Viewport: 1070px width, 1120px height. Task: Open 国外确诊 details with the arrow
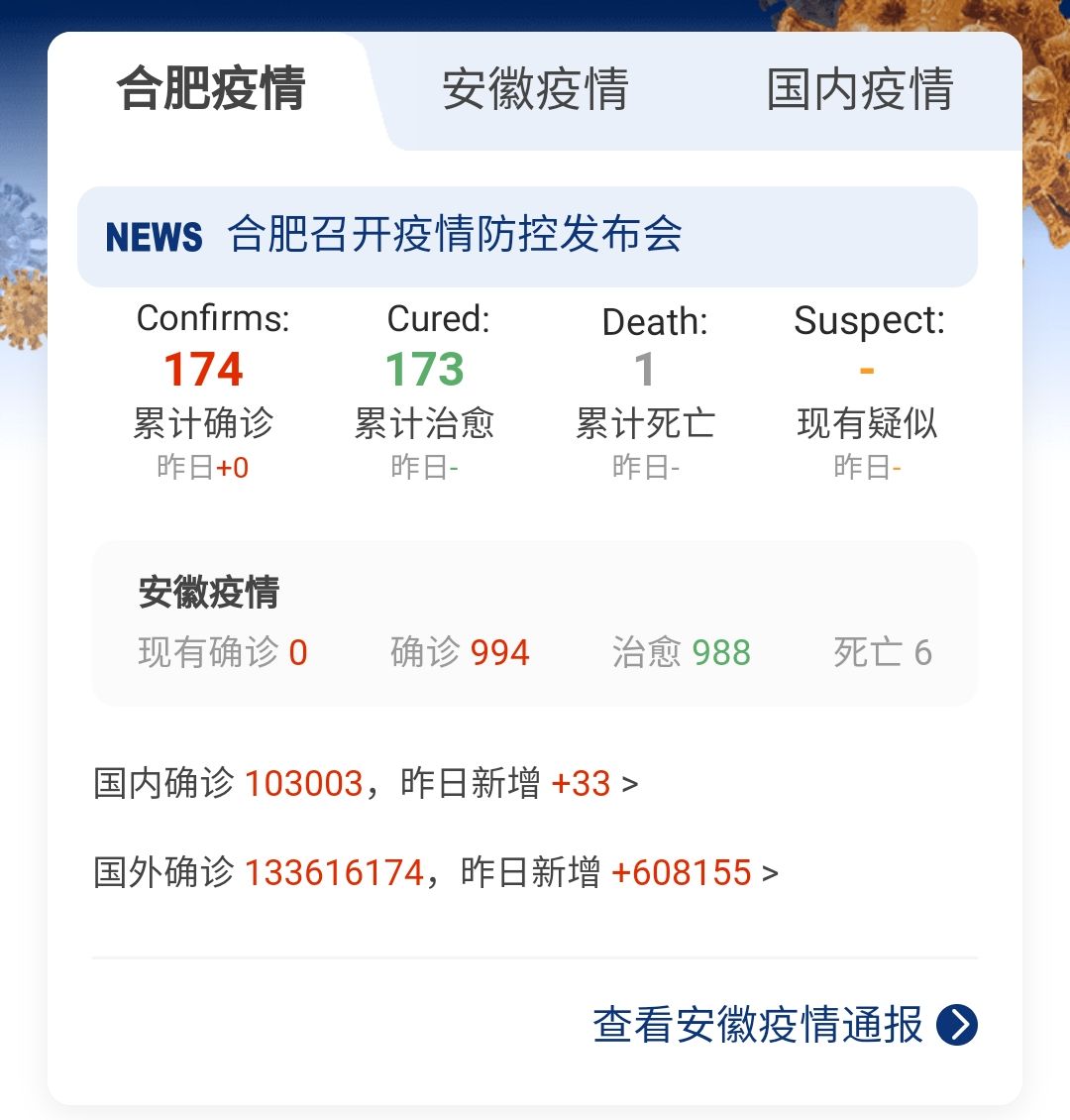click(x=770, y=874)
